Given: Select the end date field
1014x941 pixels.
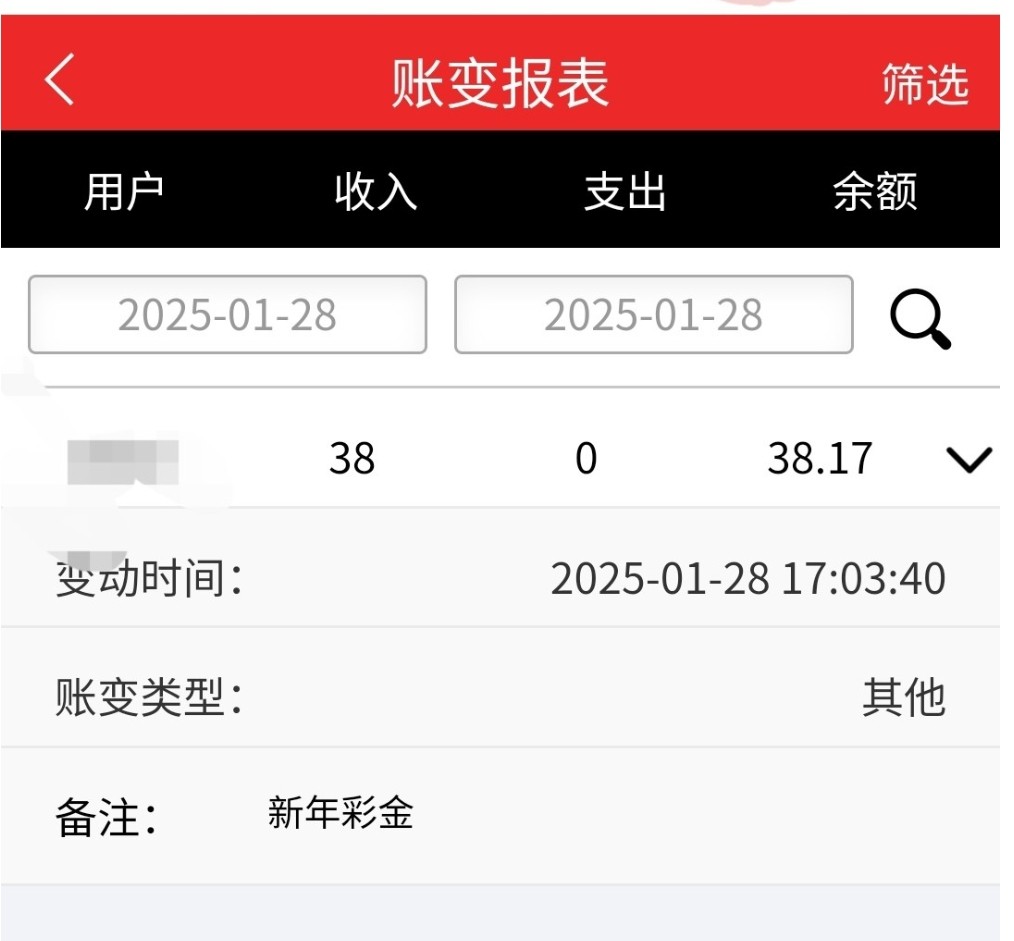Looking at the screenshot, I should (x=654, y=315).
